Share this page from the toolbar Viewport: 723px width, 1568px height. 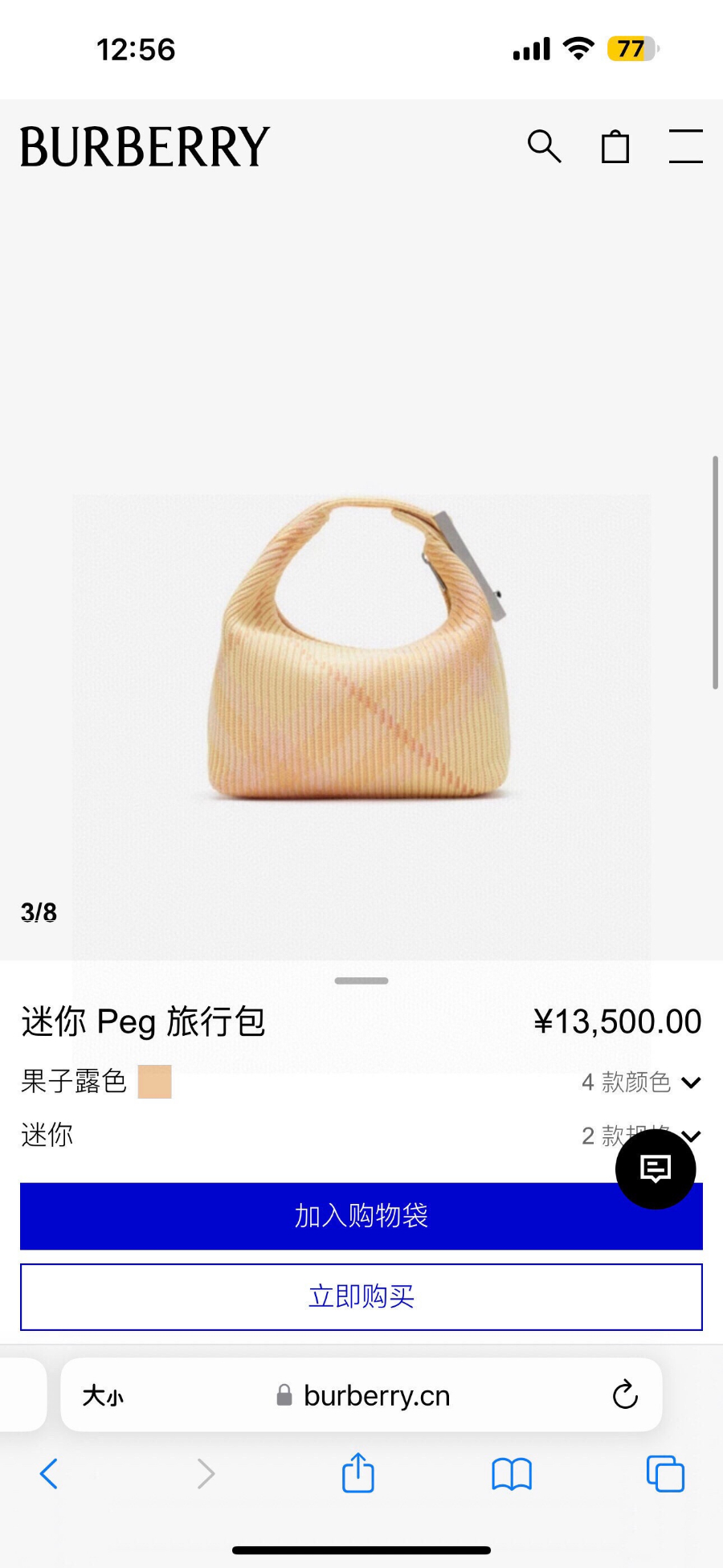tap(358, 1473)
